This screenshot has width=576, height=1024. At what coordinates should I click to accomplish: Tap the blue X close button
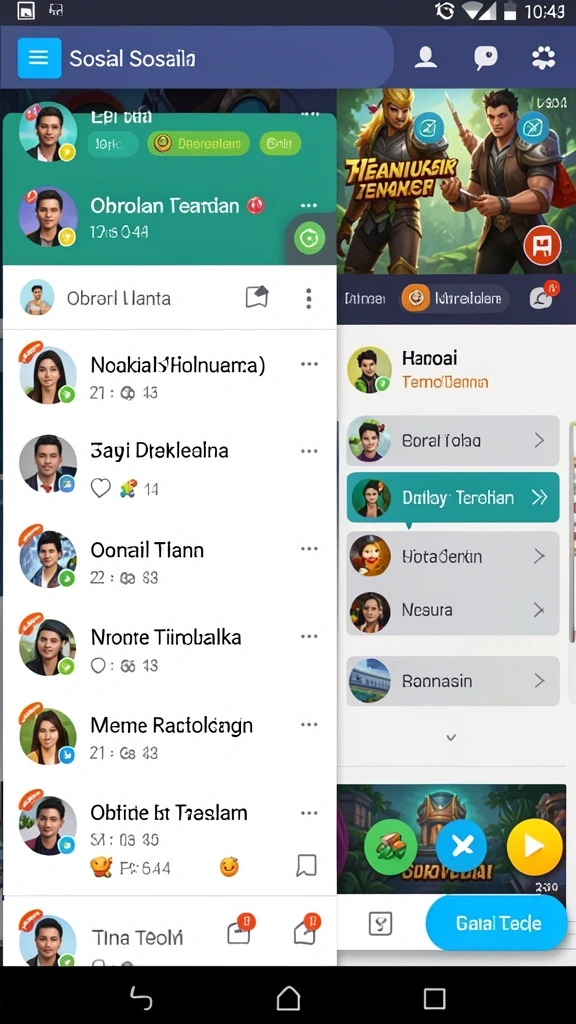pos(462,847)
